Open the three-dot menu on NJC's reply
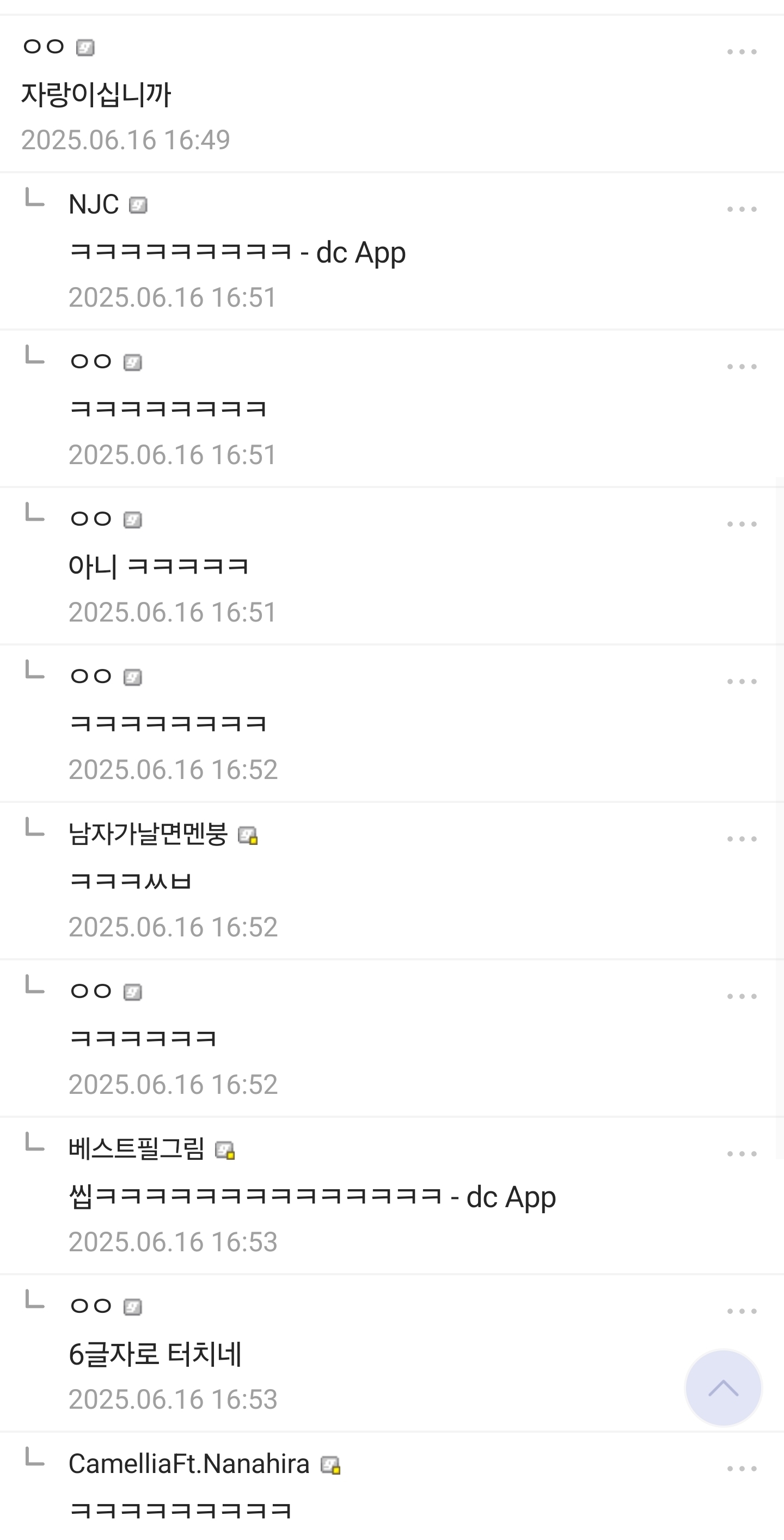The height and width of the screenshot is (1540, 784). point(742,209)
